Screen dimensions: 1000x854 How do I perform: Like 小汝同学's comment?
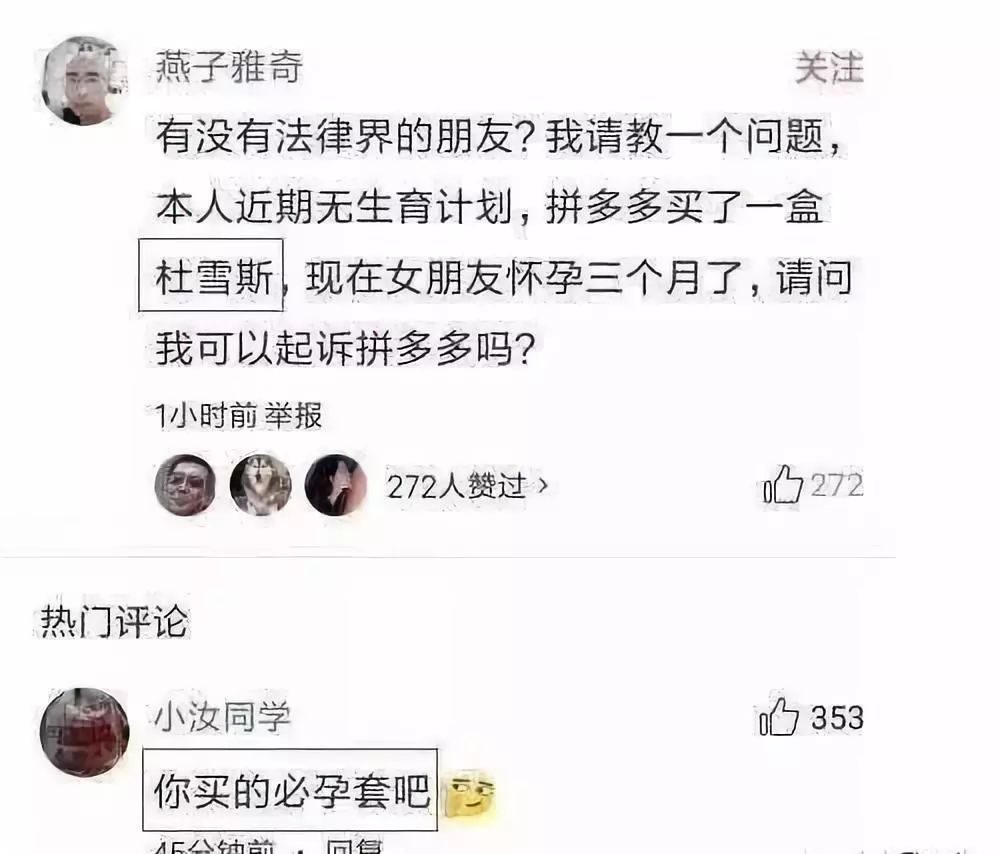[780, 717]
